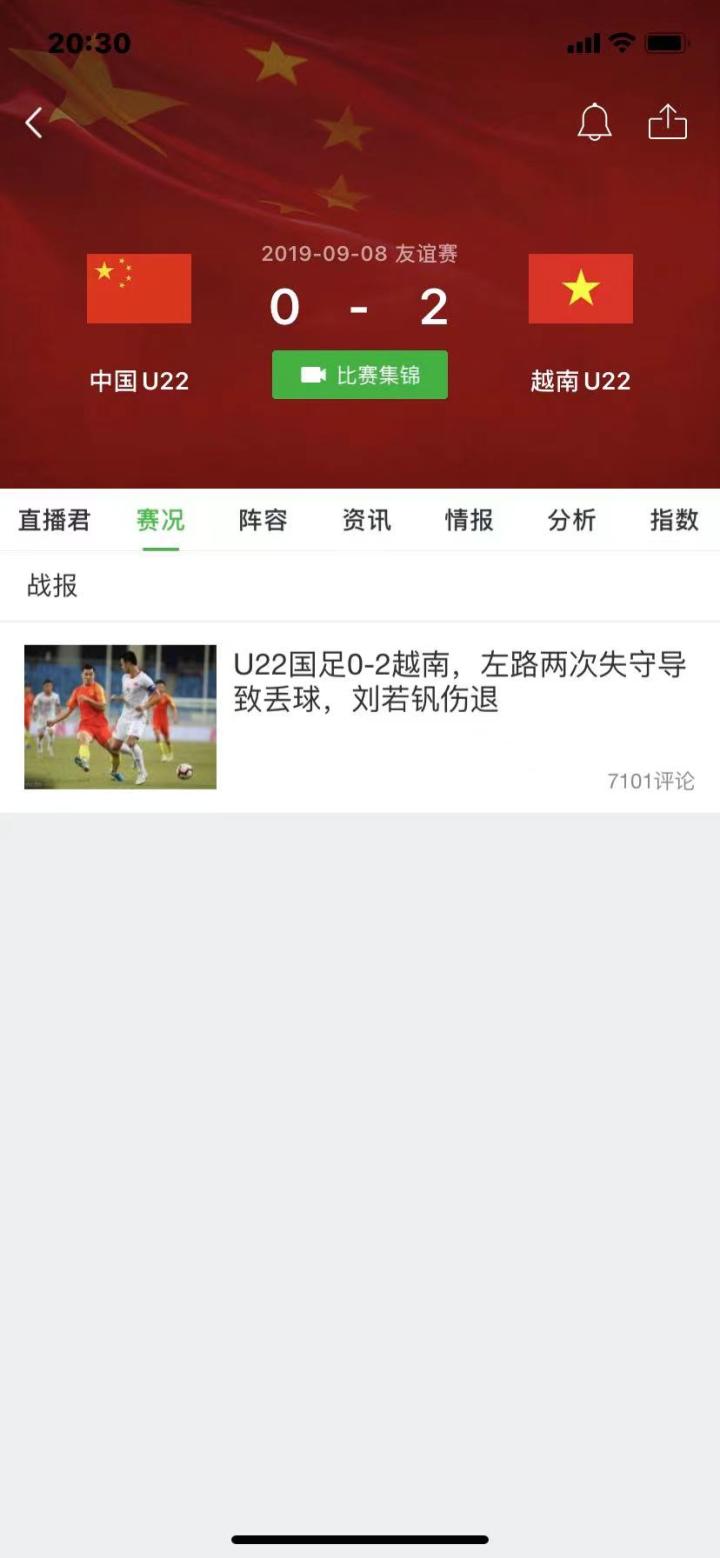Watch the 比赛集锦 match highlights
This screenshot has width=720, height=1558.
click(360, 375)
